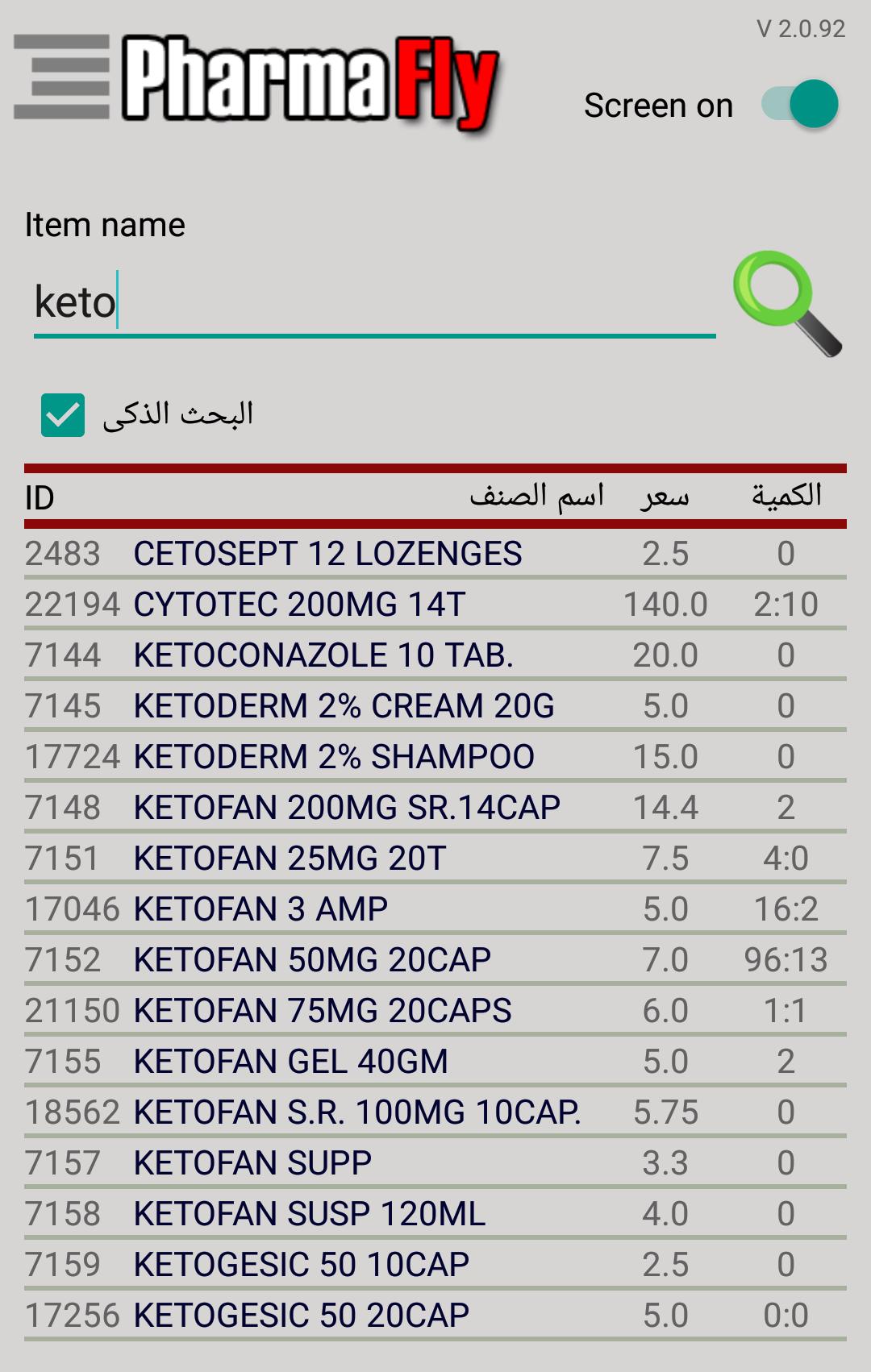Open KETOFAN SUPP item
The width and height of the screenshot is (871, 1372).
pos(252,1163)
